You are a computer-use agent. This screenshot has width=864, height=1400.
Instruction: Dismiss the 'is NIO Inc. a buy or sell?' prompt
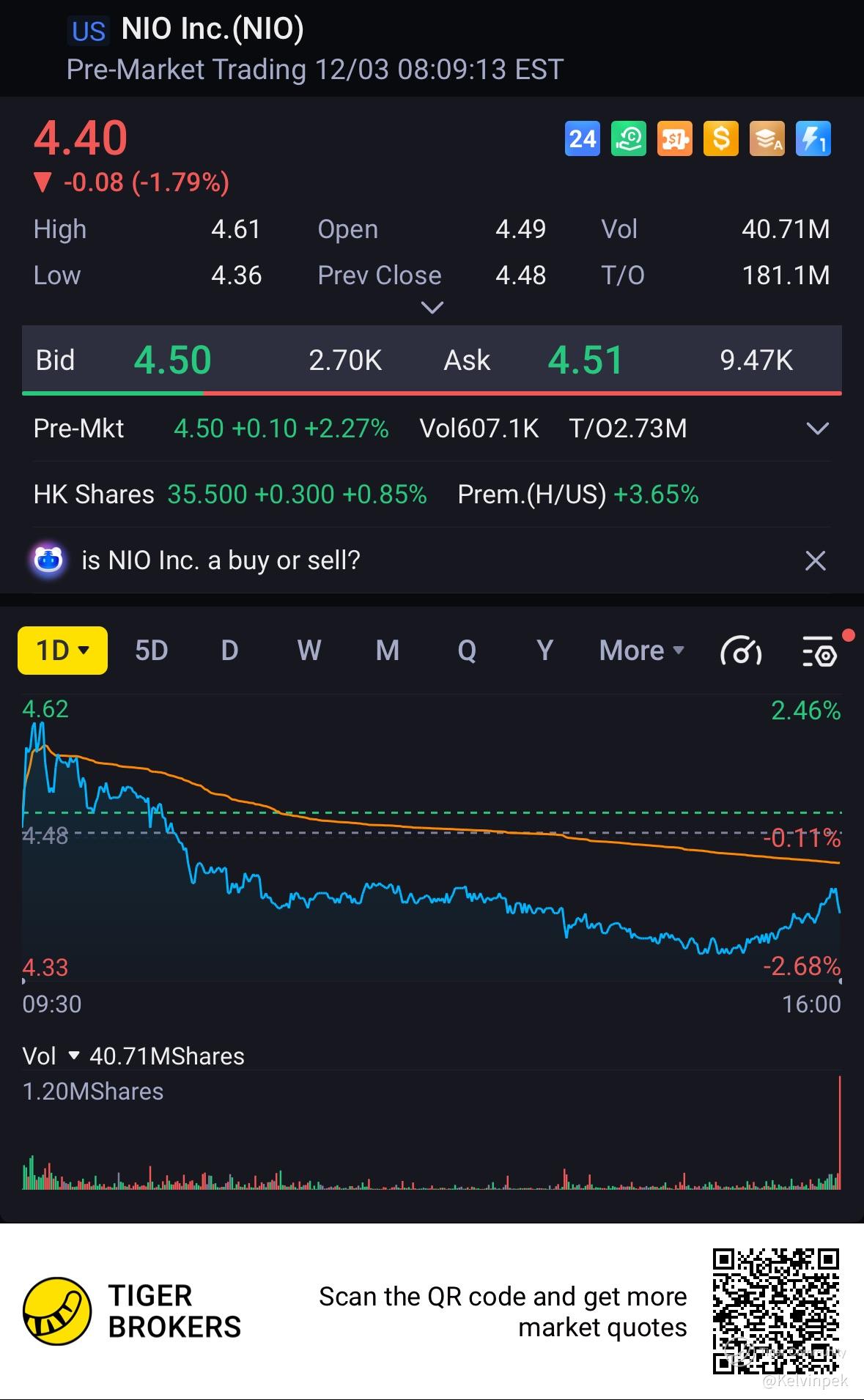click(x=815, y=561)
